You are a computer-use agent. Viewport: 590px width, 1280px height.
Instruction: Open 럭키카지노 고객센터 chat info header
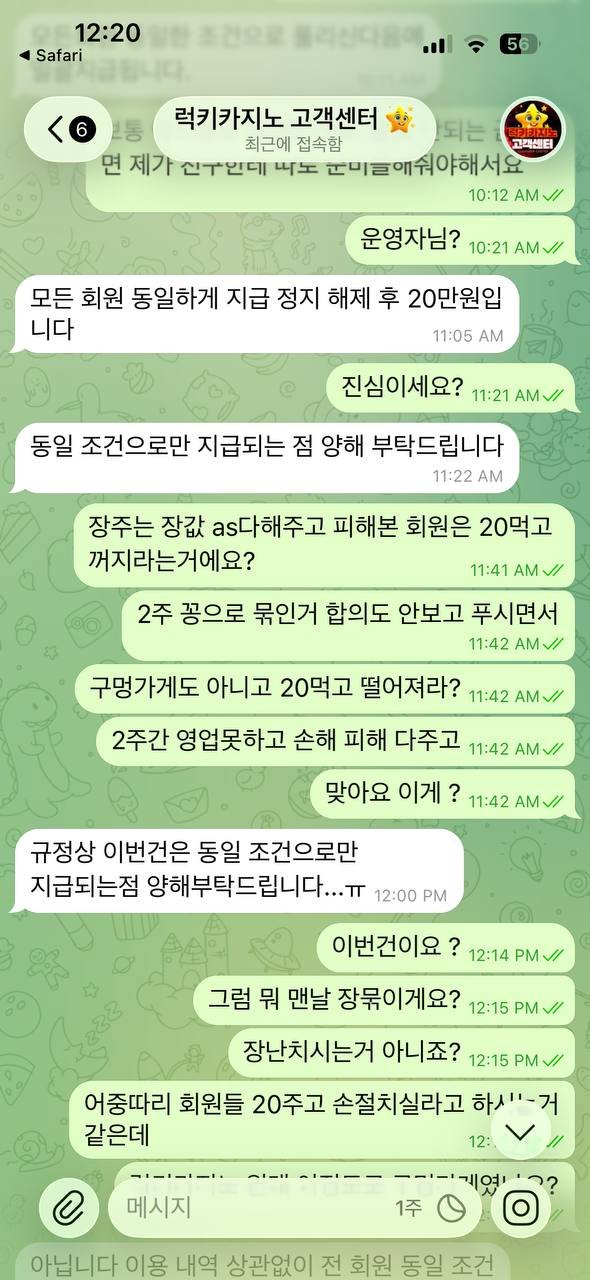295,129
